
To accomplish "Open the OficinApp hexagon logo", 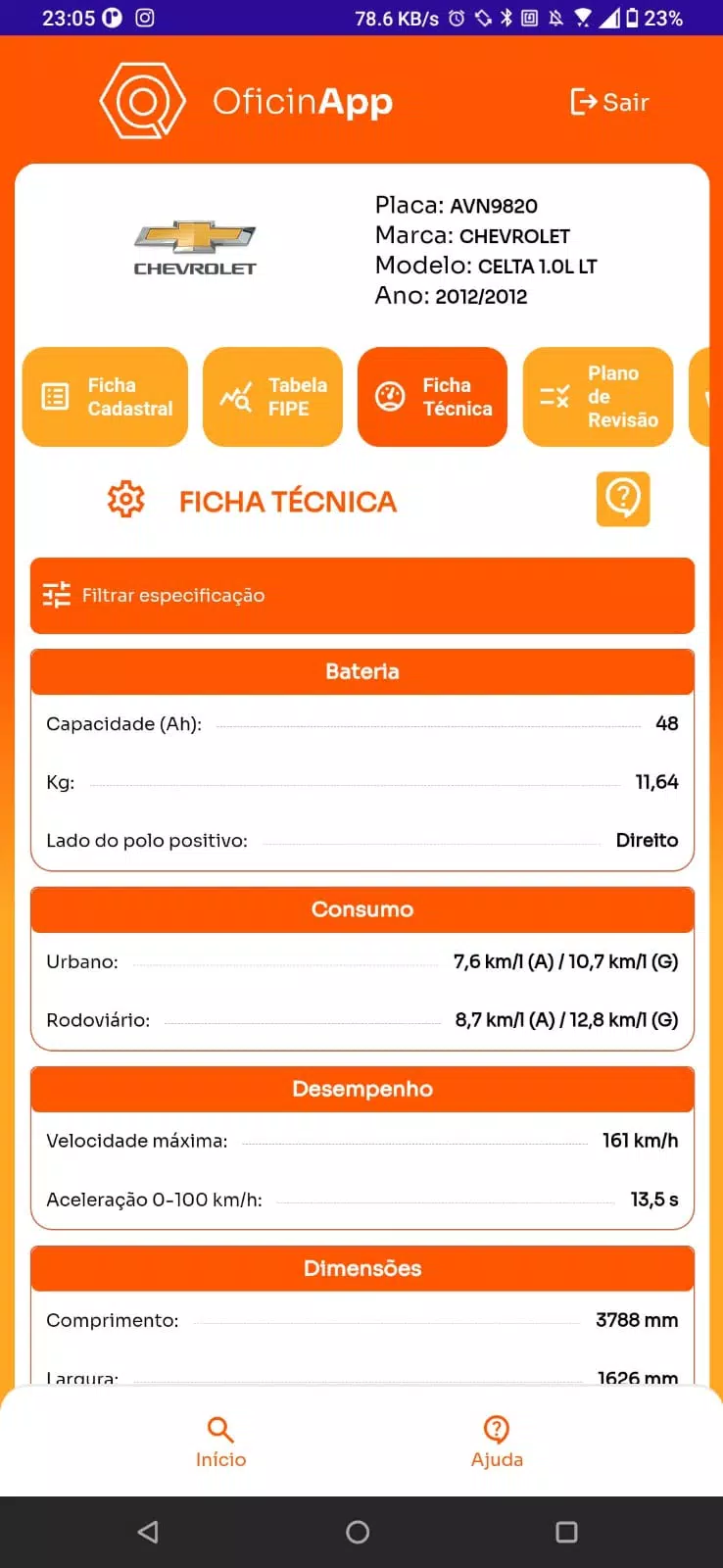I will point(141,99).
